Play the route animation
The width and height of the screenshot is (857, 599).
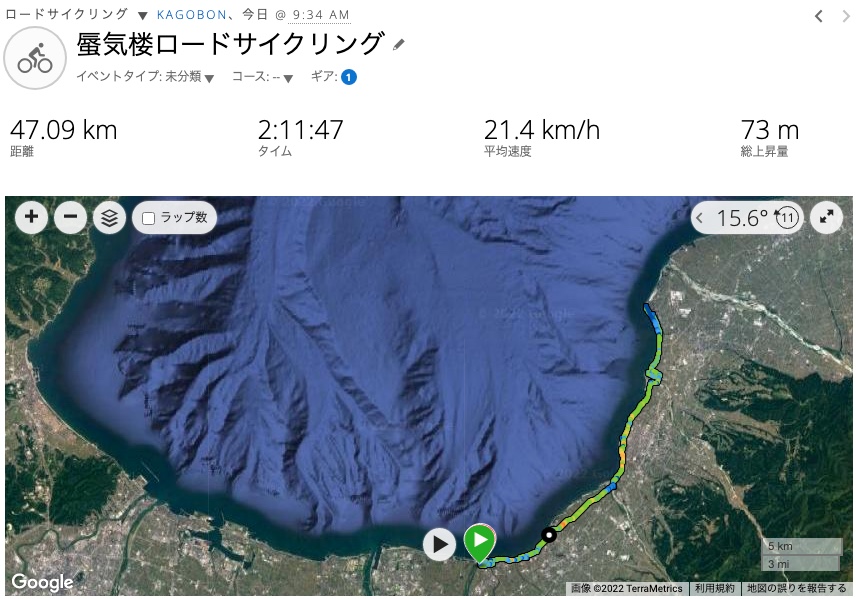click(x=439, y=543)
